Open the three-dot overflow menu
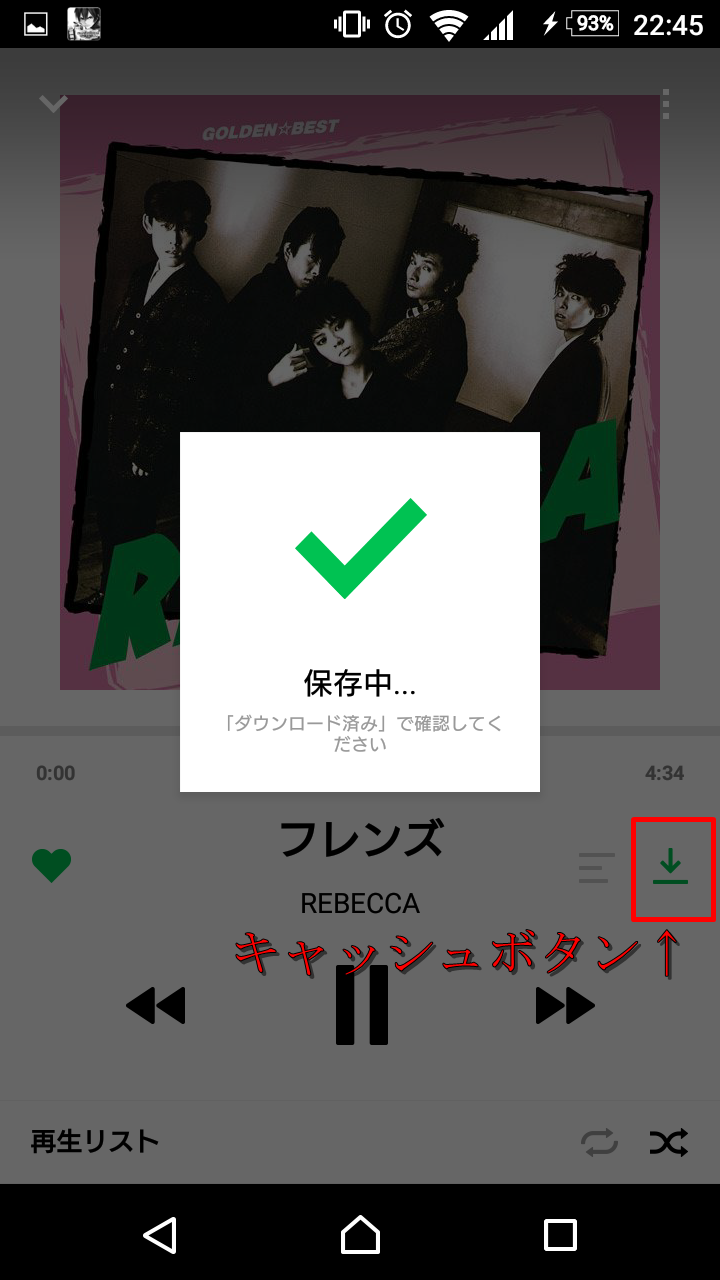This screenshot has width=720, height=1280. 666,104
